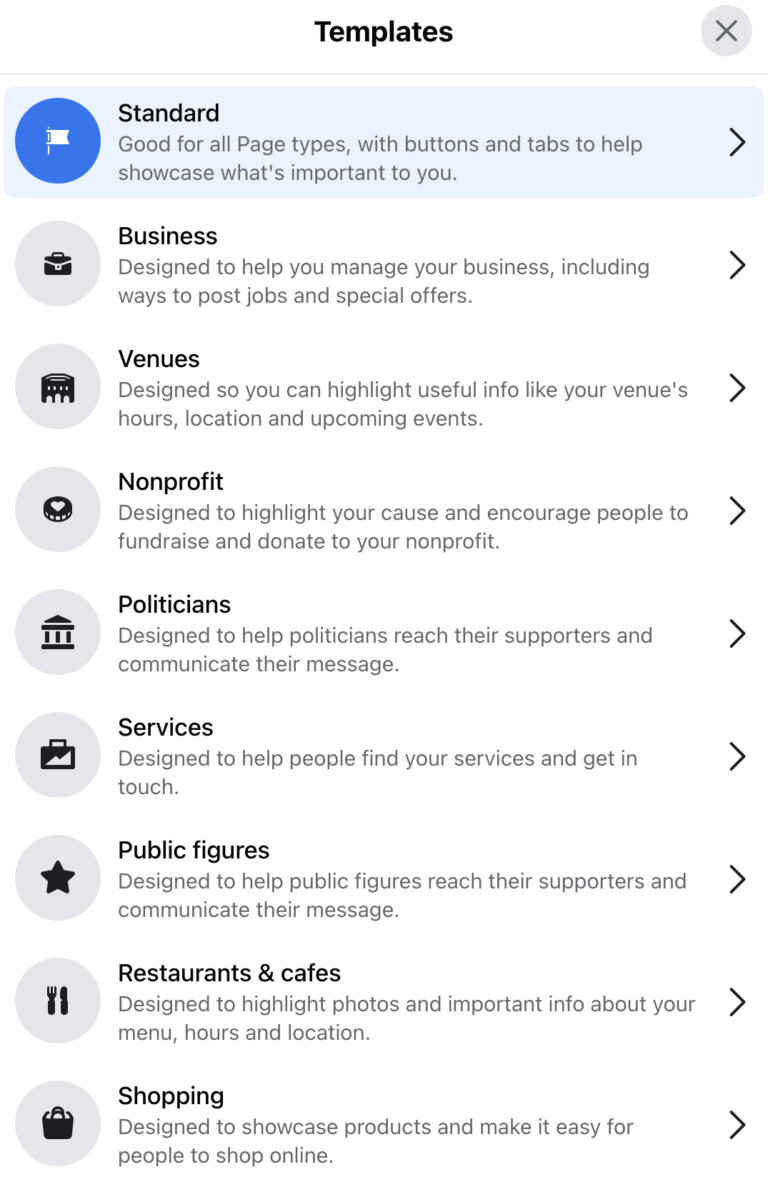Viewport: 768px width, 1192px height.
Task: Click the Services portfolio icon
Action: point(57,755)
